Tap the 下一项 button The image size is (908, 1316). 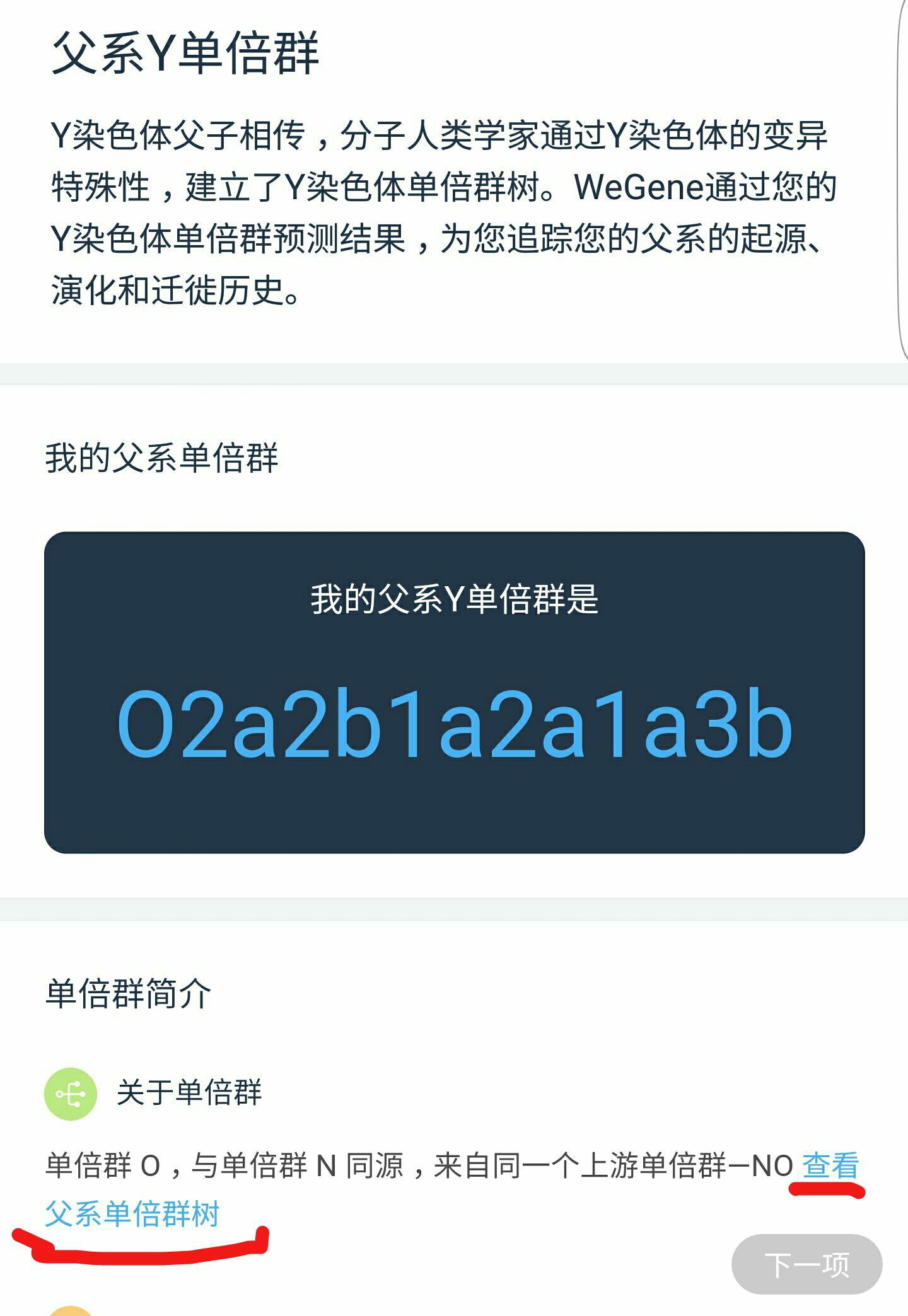[x=806, y=1264]
